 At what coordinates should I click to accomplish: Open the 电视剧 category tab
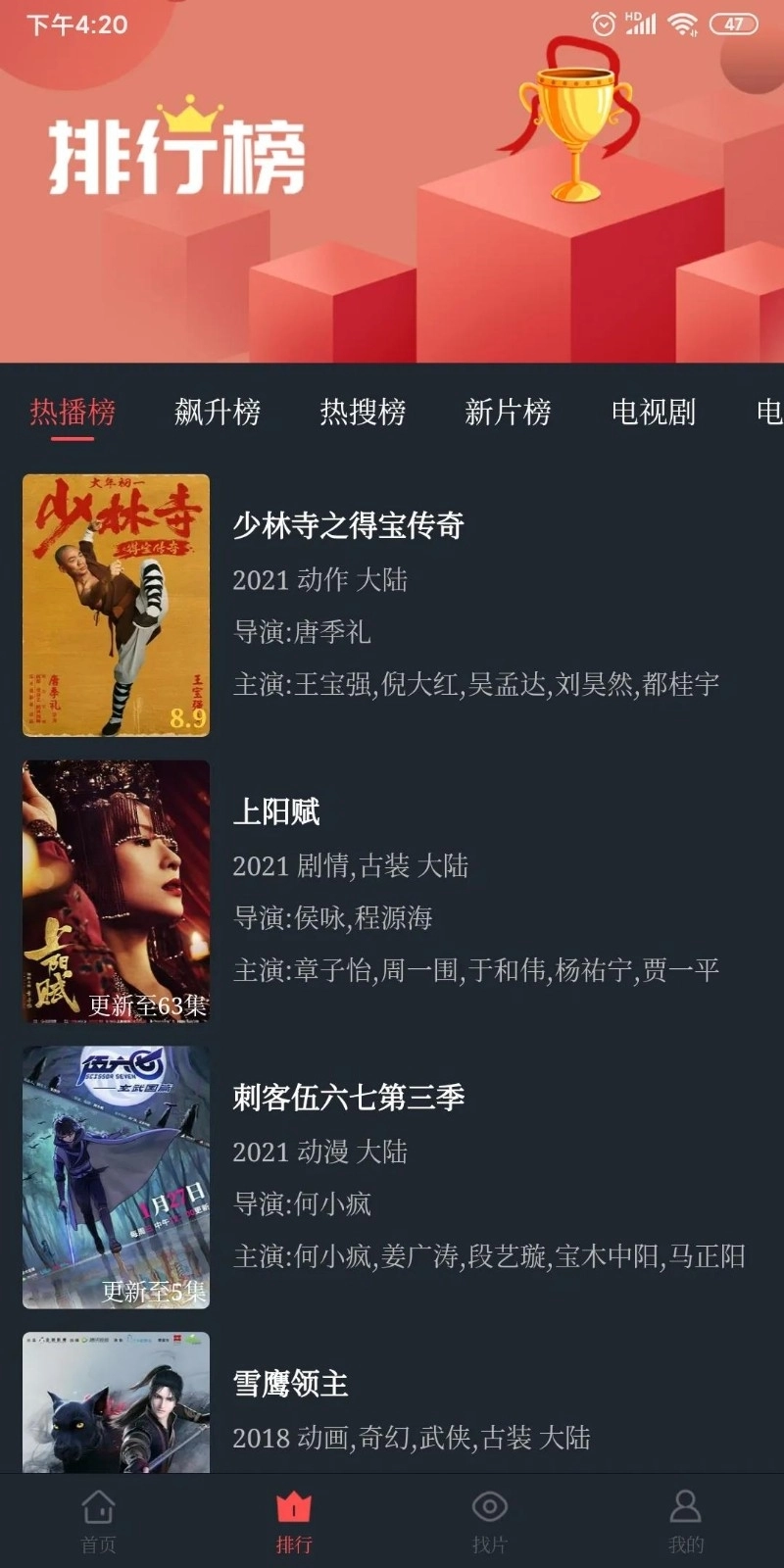pos(655,414)
